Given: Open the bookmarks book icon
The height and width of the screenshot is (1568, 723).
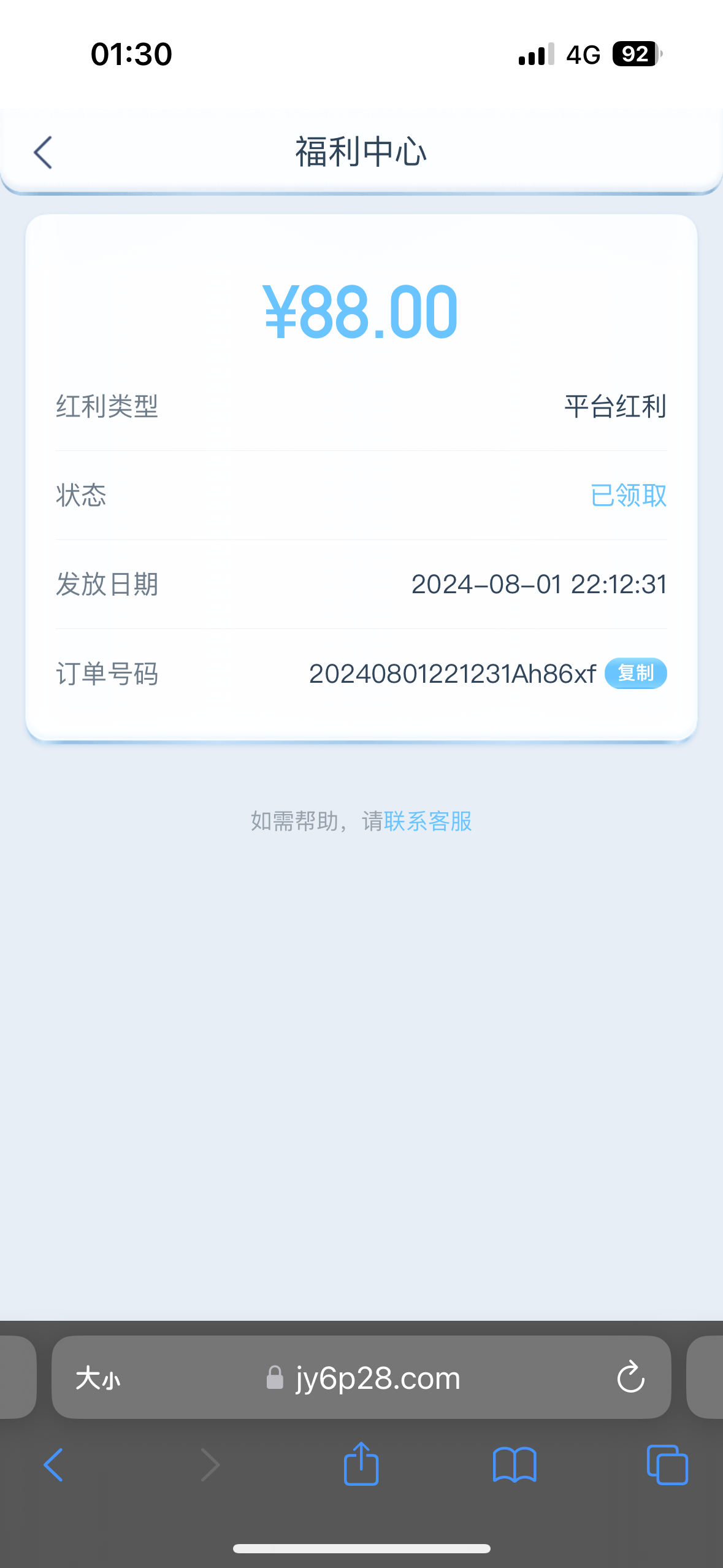Looking at the screenshot, I should click(515, 1465).
